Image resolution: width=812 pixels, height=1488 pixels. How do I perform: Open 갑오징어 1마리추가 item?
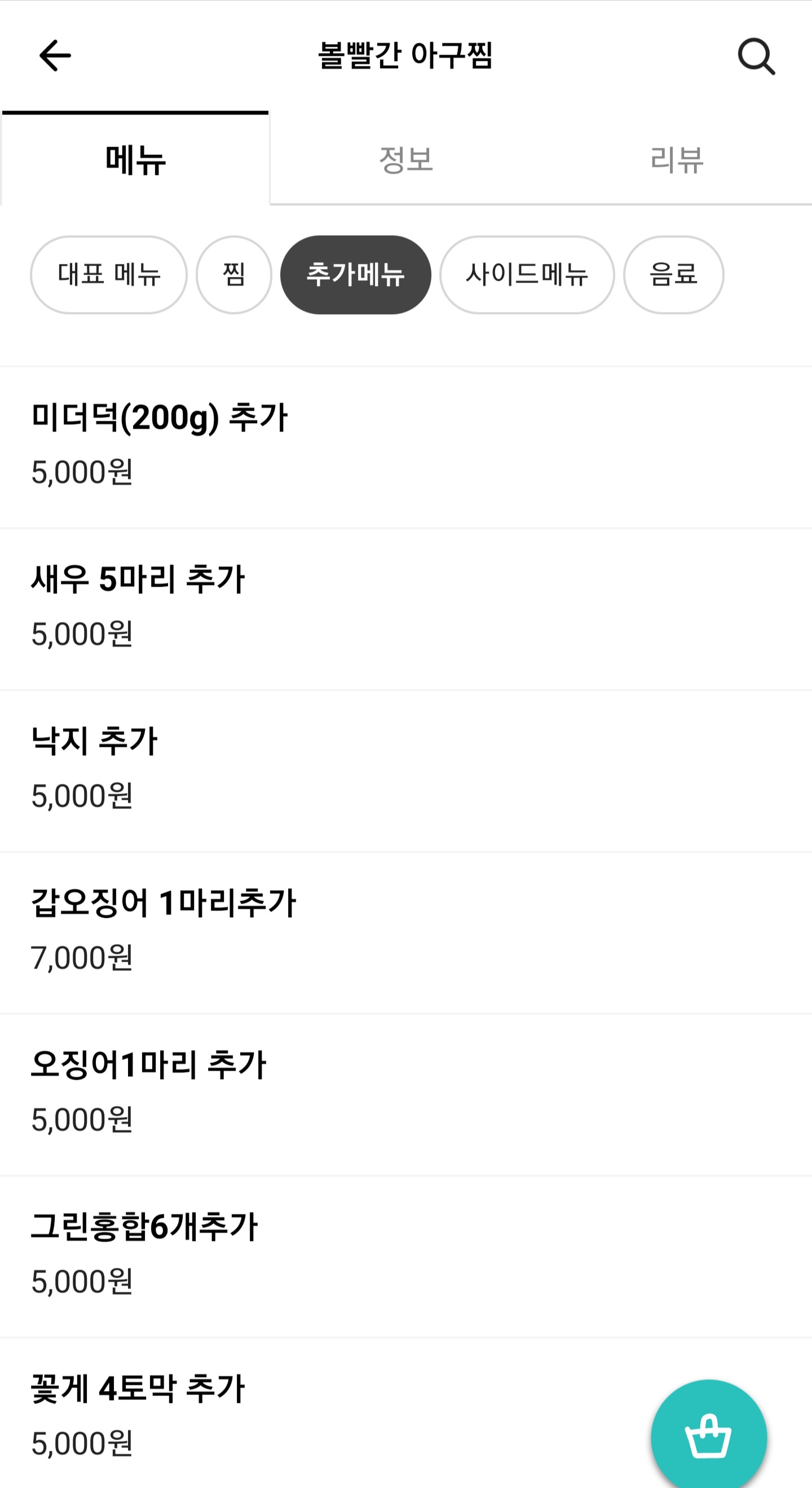(406, 932)
